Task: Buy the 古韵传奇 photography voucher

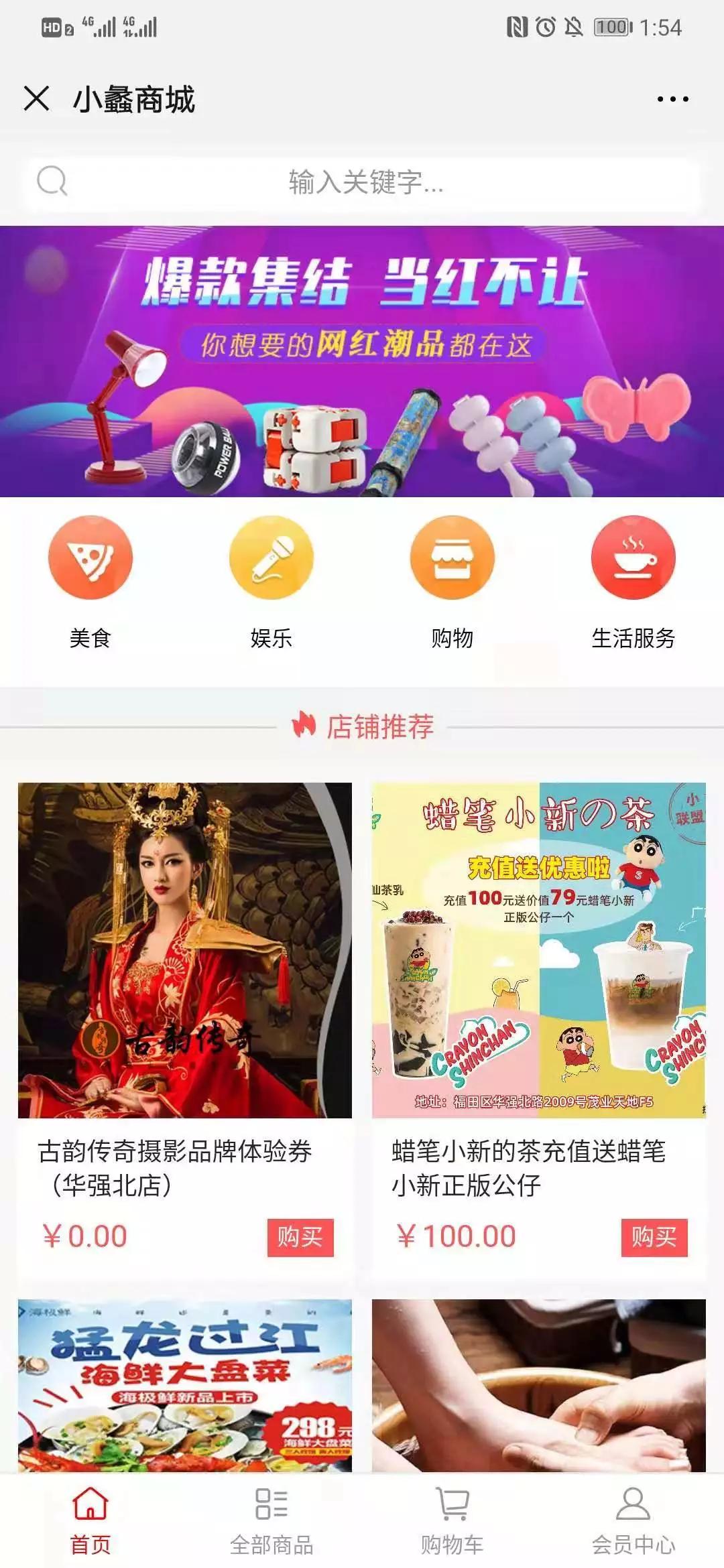Action: pos(300,1237)
